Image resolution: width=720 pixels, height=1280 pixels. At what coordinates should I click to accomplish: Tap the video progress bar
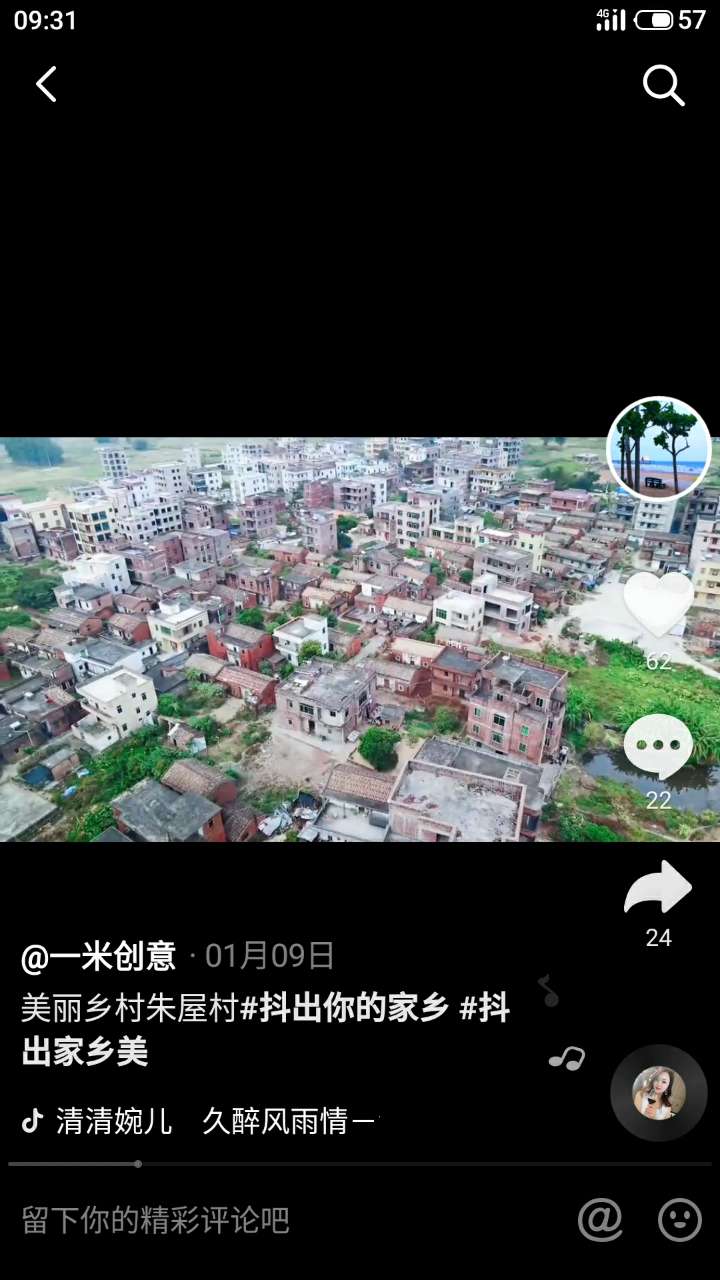(x=360, y=1164)
